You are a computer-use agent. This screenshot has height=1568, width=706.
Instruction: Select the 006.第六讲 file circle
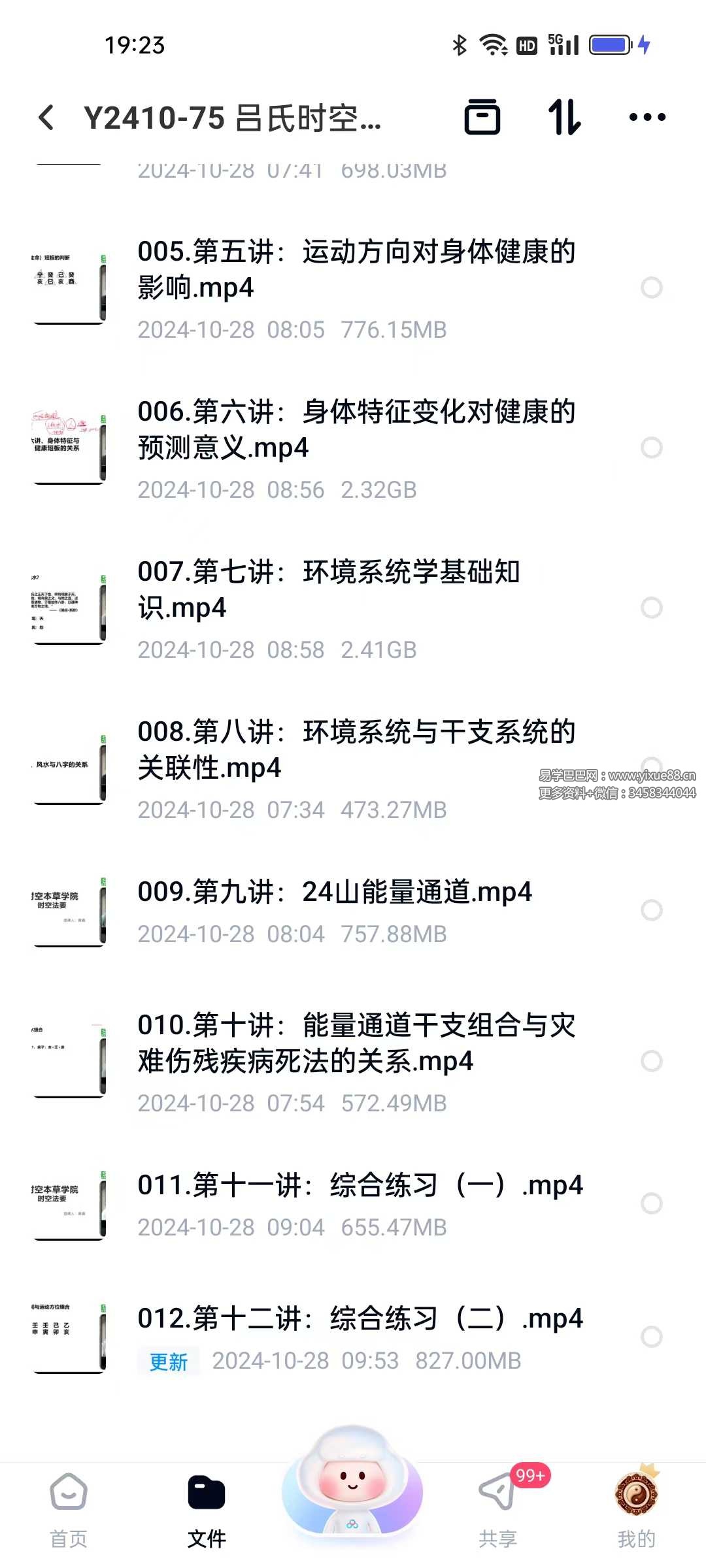click(652, 448)
